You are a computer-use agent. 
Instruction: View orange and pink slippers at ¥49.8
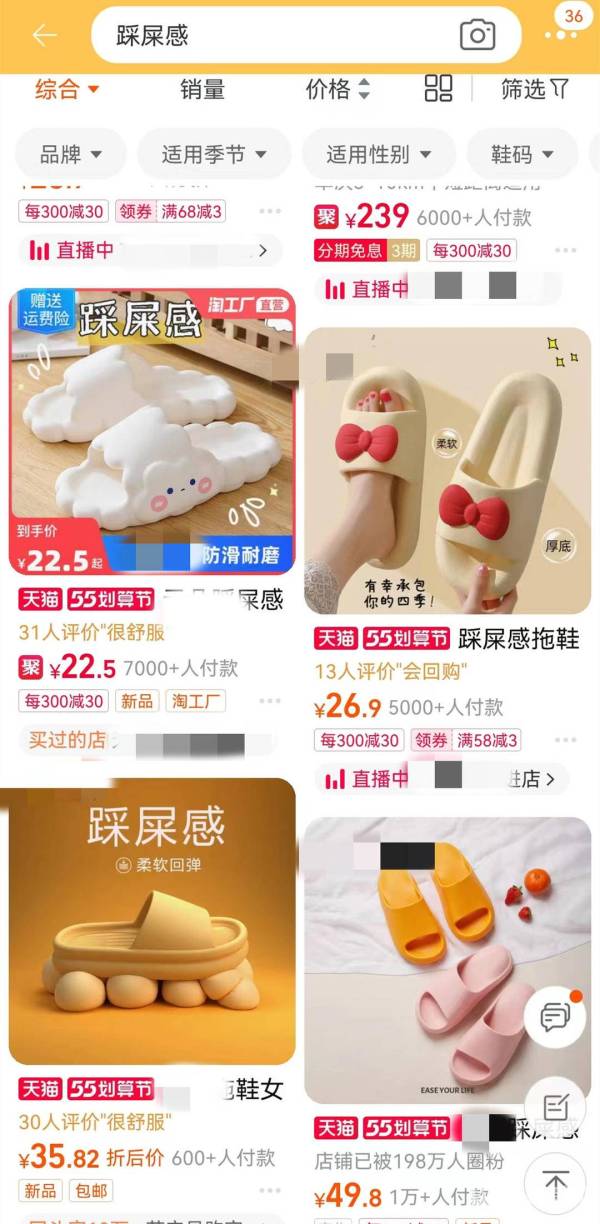pyautogui.click(x=447, y=959)
